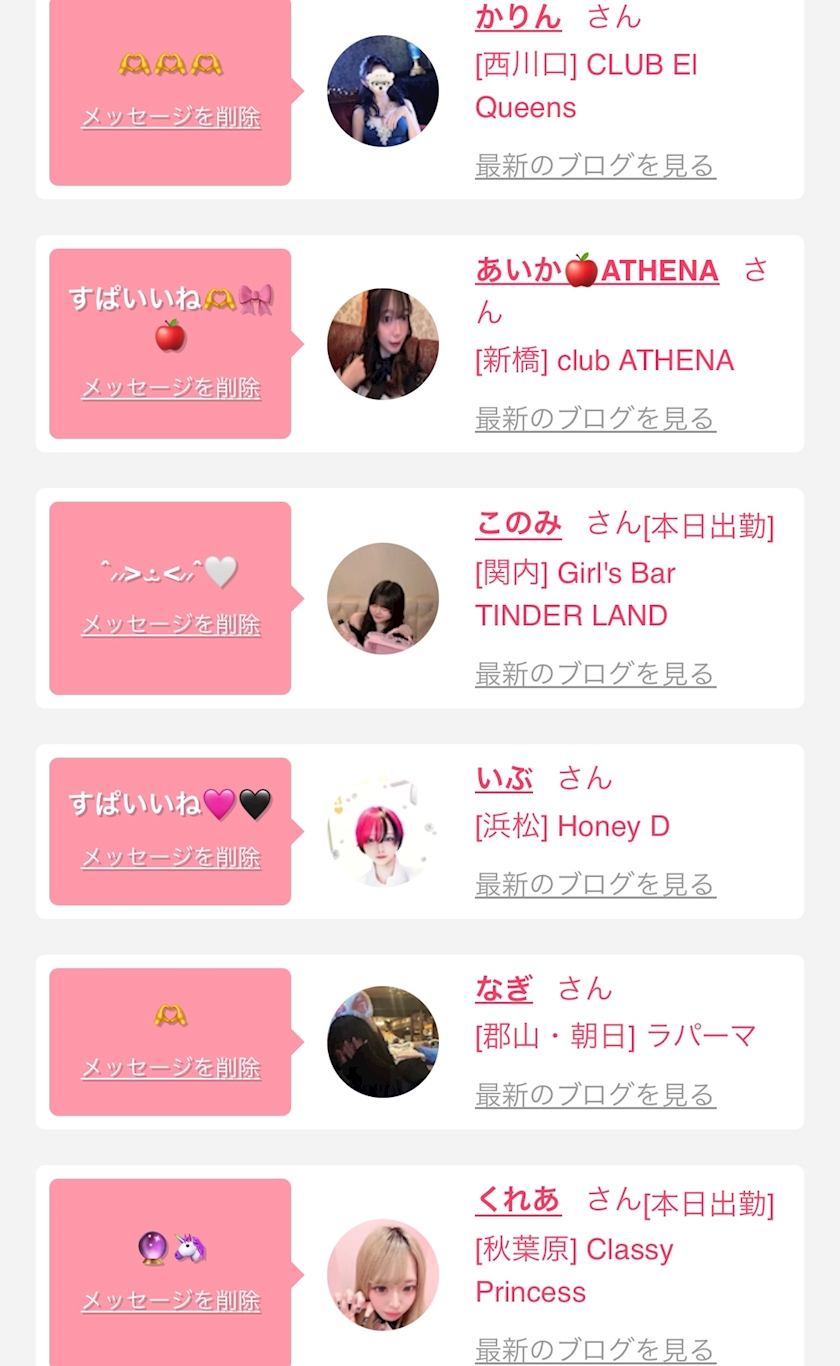Screen dimensions: 840x1366
Task: View このみ's latest blog
Action: (595, 674)
